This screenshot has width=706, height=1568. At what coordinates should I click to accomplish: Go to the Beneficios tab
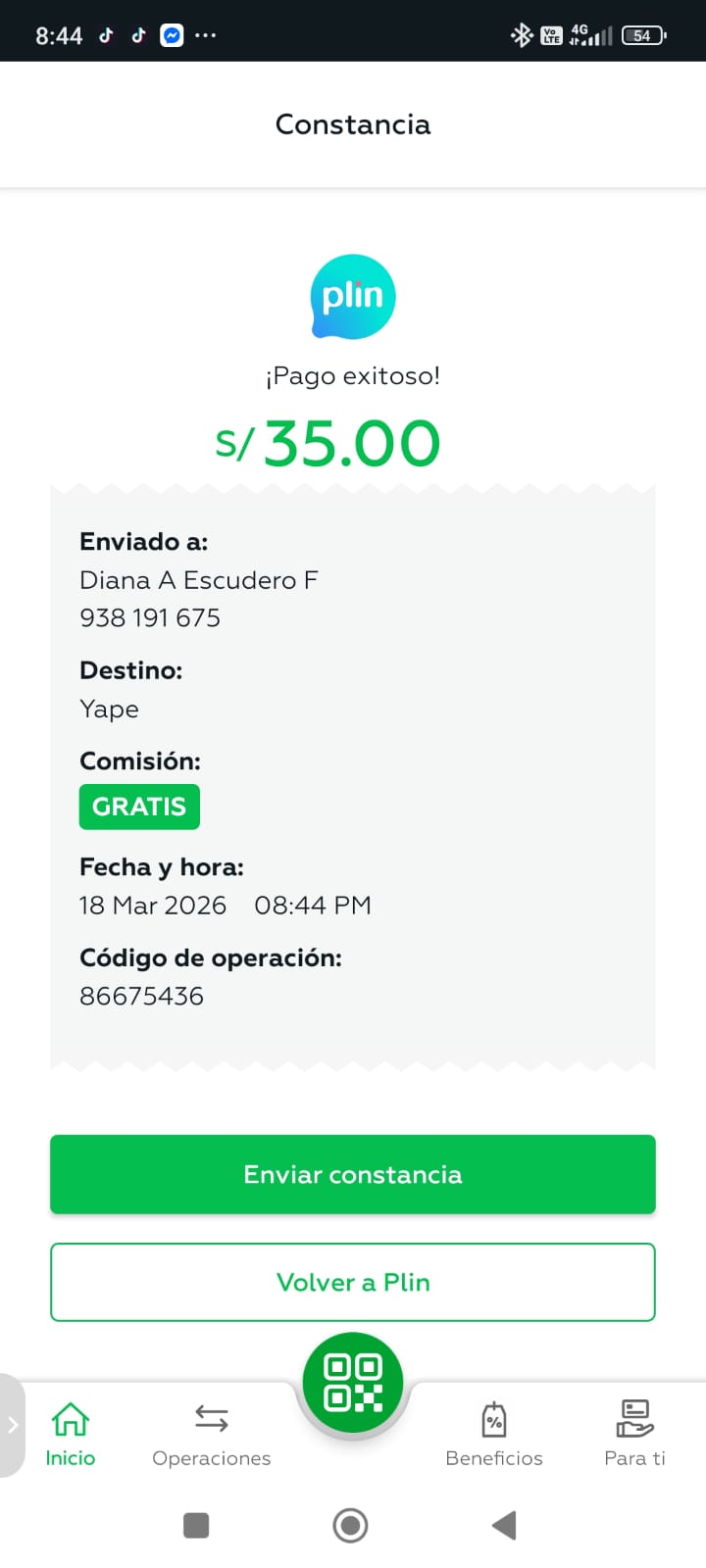[x=494, y=1434]
